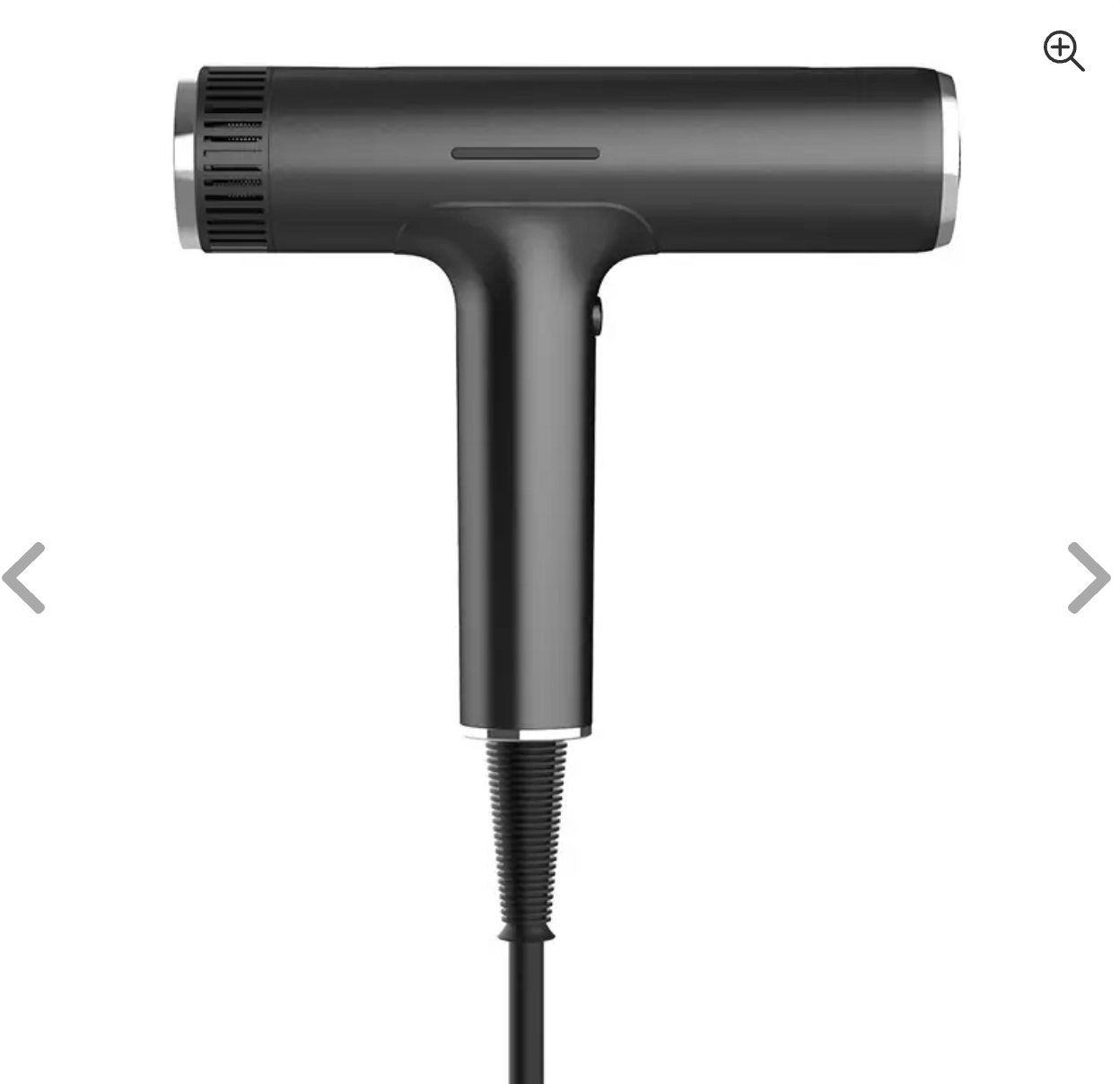Tap the zoom magnifier icon

[x=1063, y=50]
